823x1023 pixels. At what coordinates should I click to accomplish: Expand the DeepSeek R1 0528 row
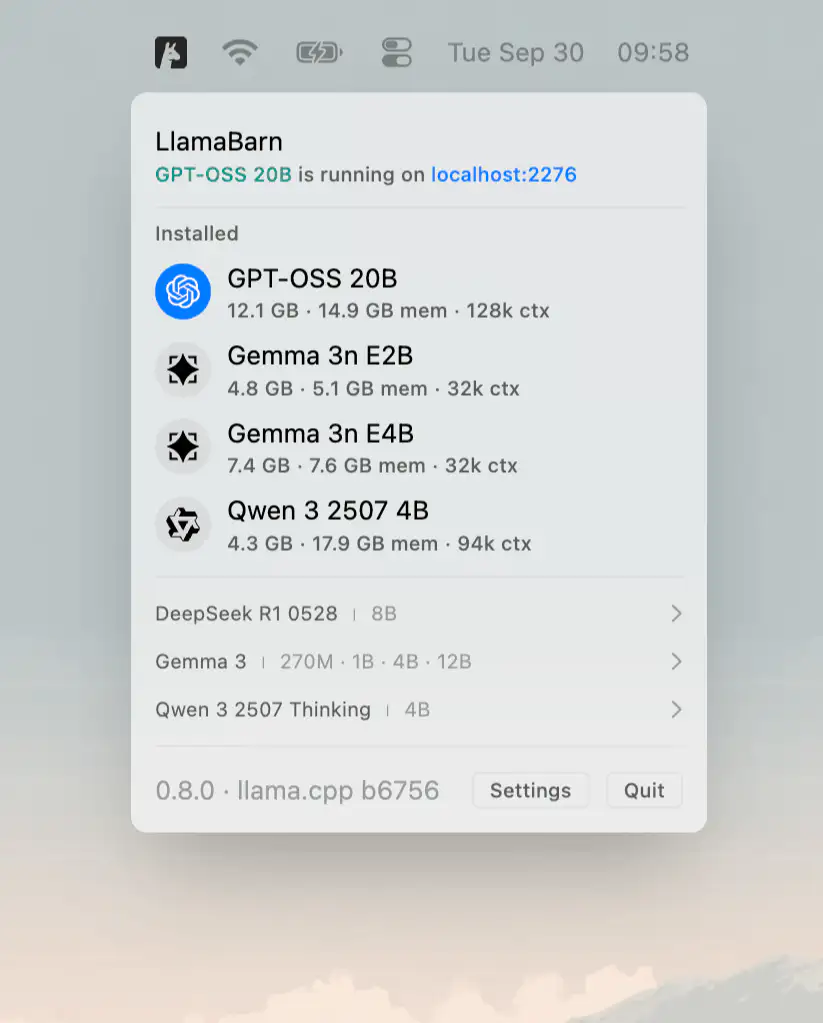tap(418, 614)
